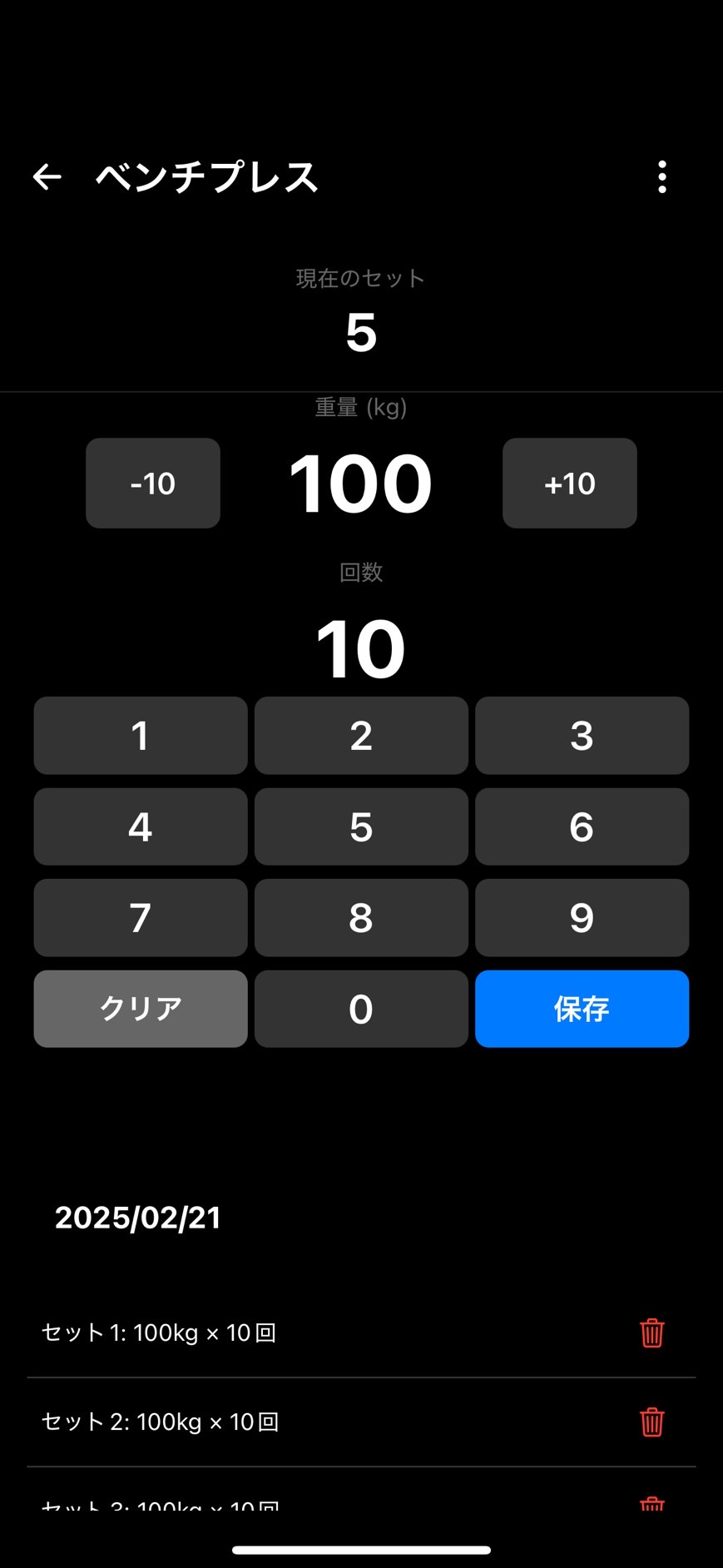This screenshot has width=723, height=1568.
Task: Delete セット 2 with its trash icon
Action: [652, 1422]
